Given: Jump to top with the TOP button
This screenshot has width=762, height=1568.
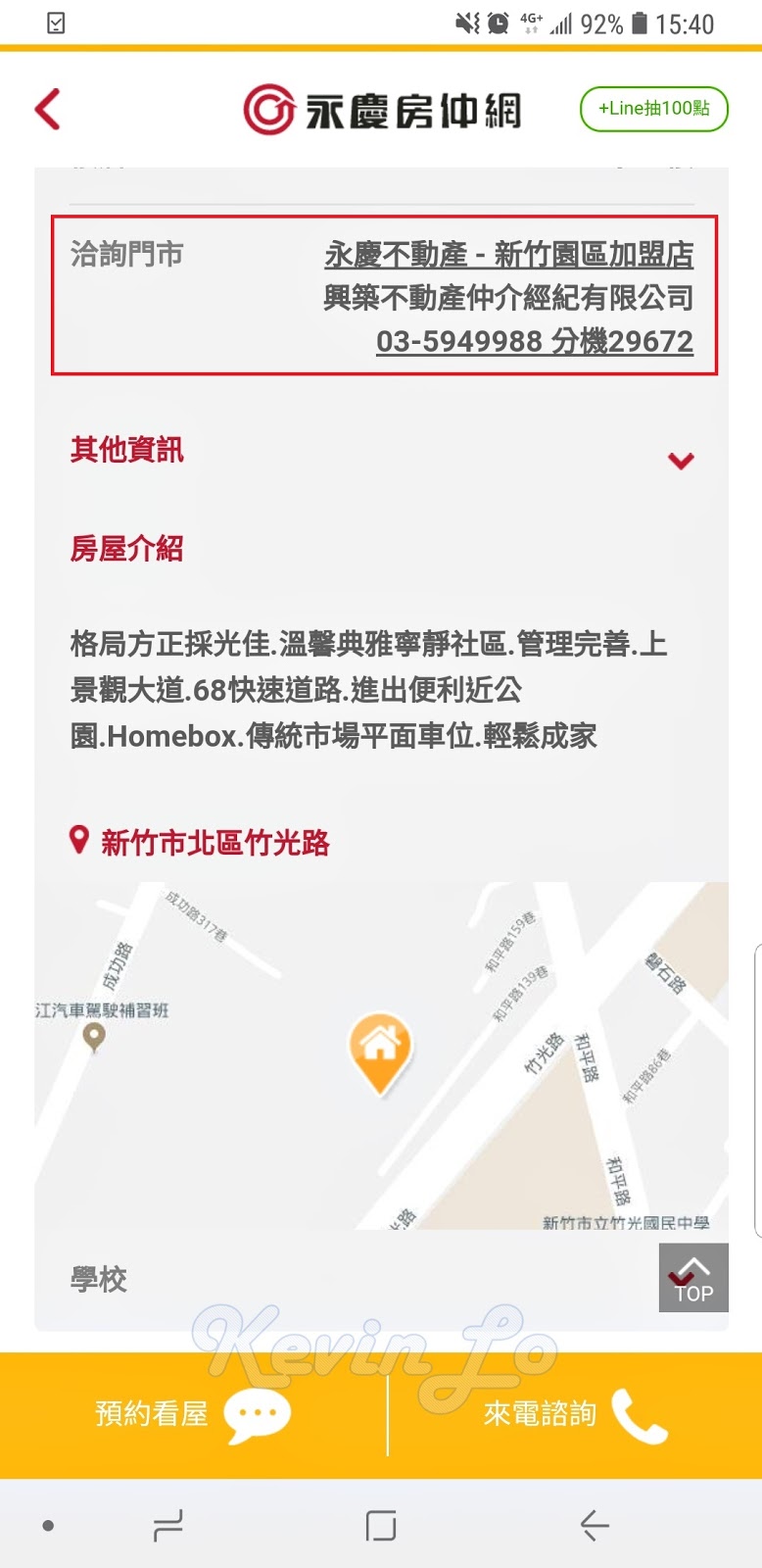Looking at the screenshot, I should pos(693,1278).
